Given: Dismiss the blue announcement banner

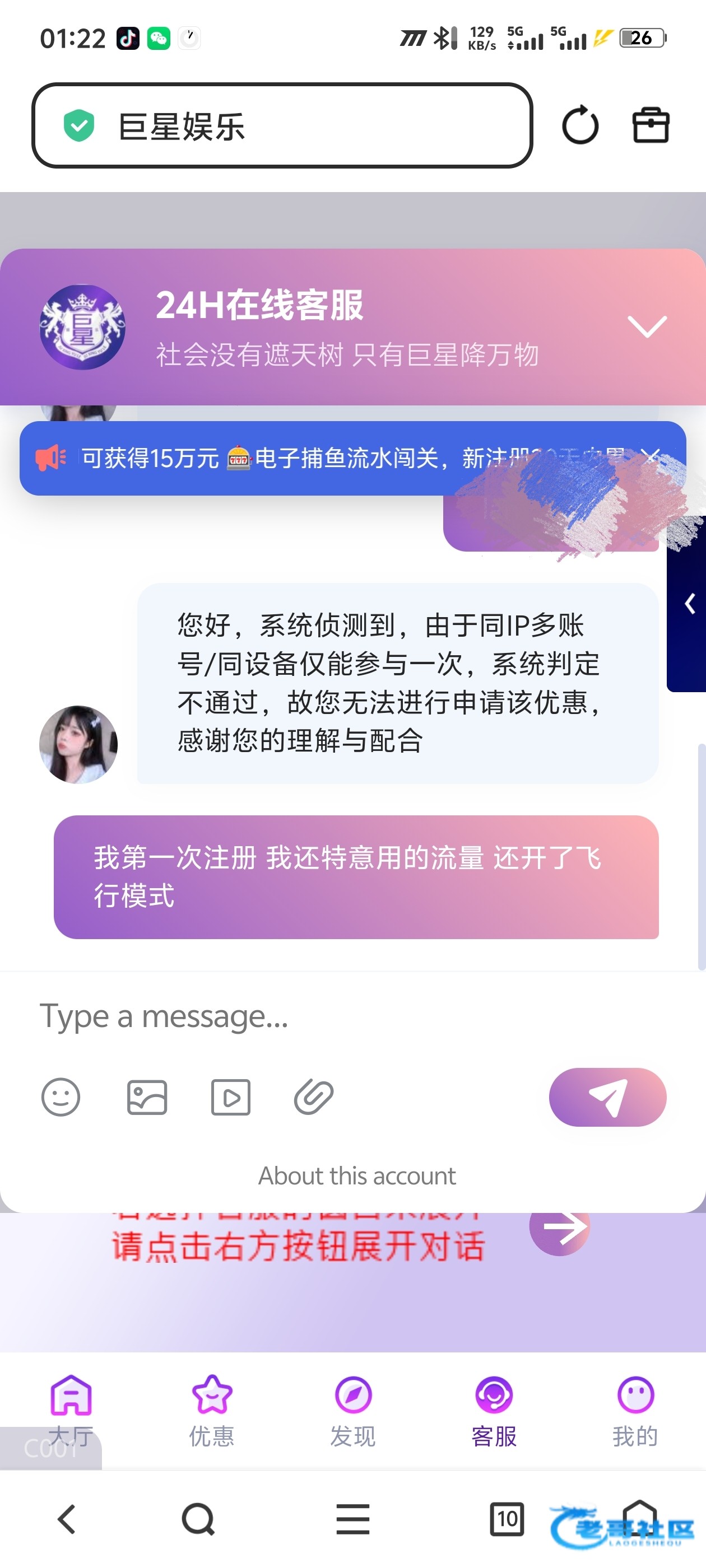Looking at the screenshot, I should (x=651, y=455).
